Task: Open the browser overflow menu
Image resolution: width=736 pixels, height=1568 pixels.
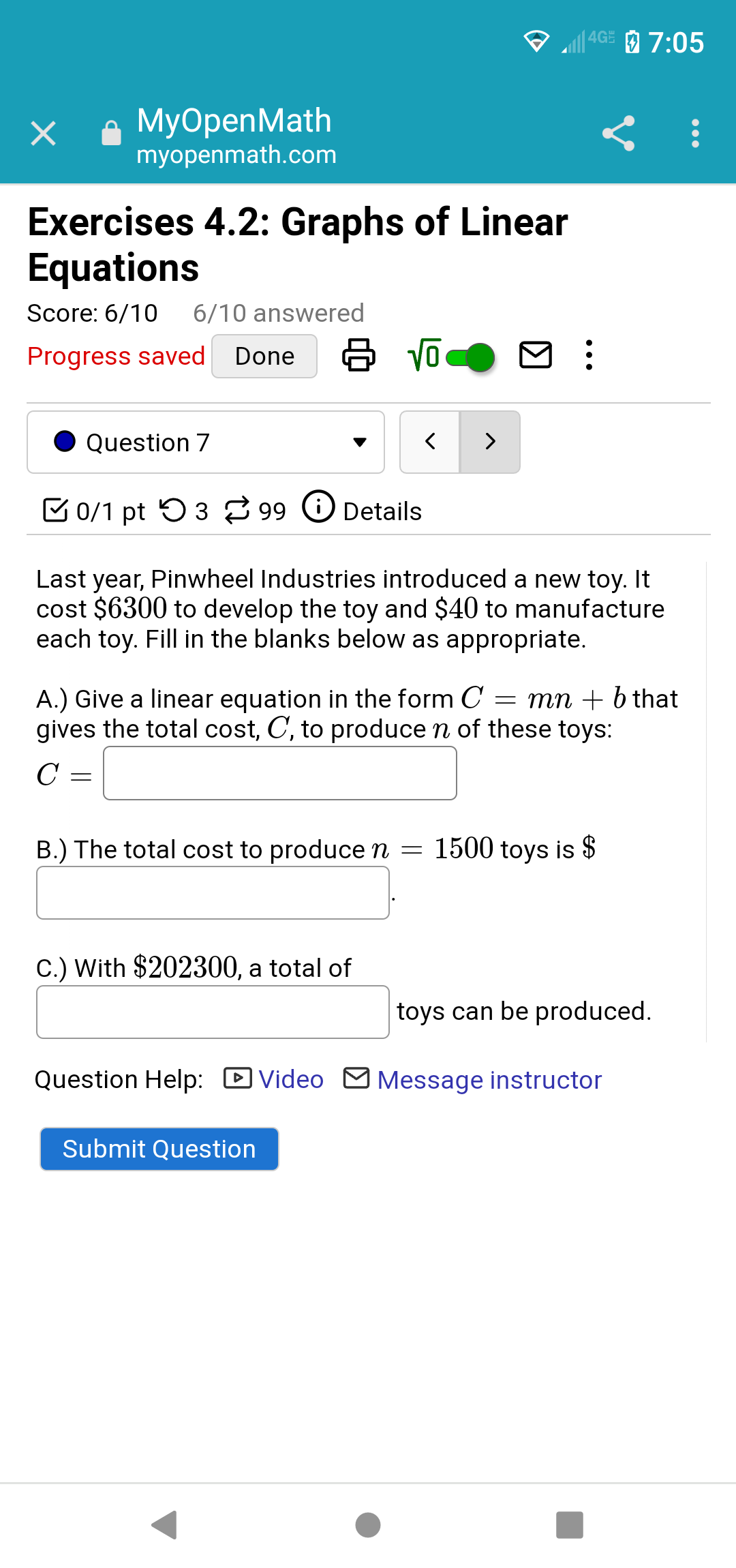Action: 695,134
